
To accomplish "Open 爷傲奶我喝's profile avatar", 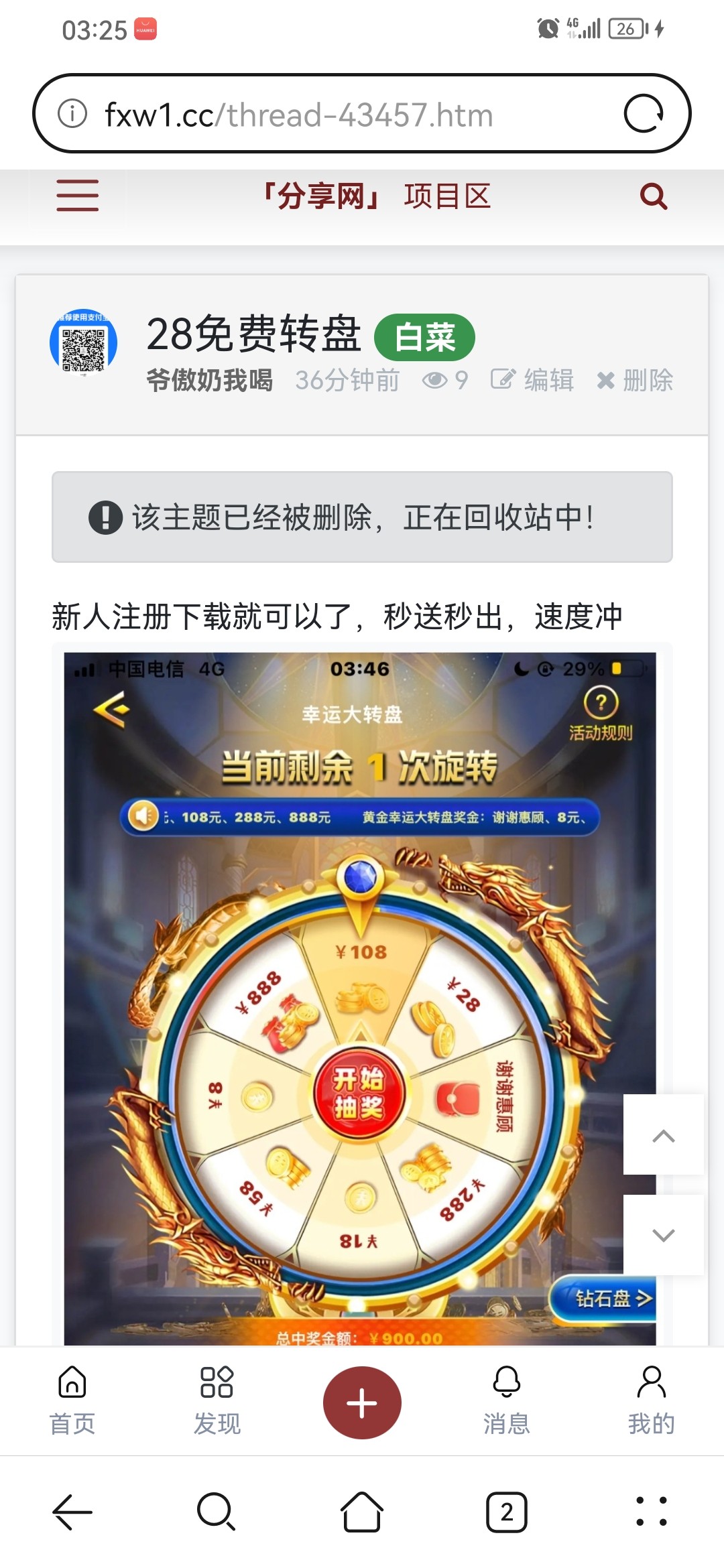I will (84, 342).
